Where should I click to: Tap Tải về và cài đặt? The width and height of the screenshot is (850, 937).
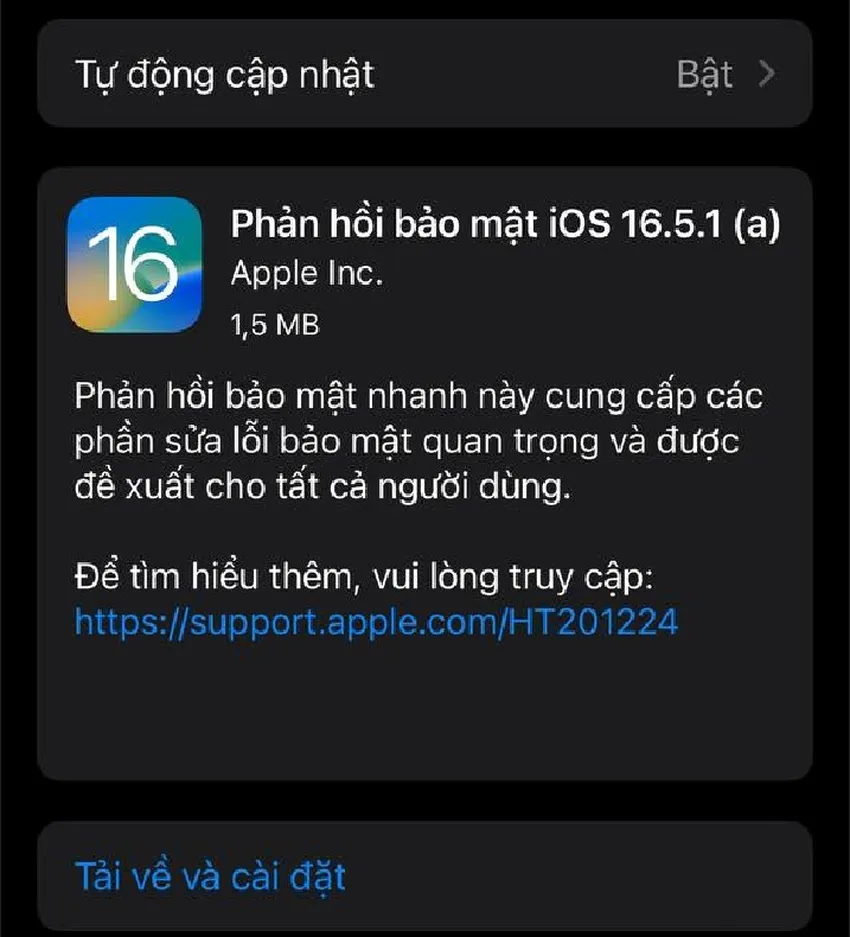(211, 877)
